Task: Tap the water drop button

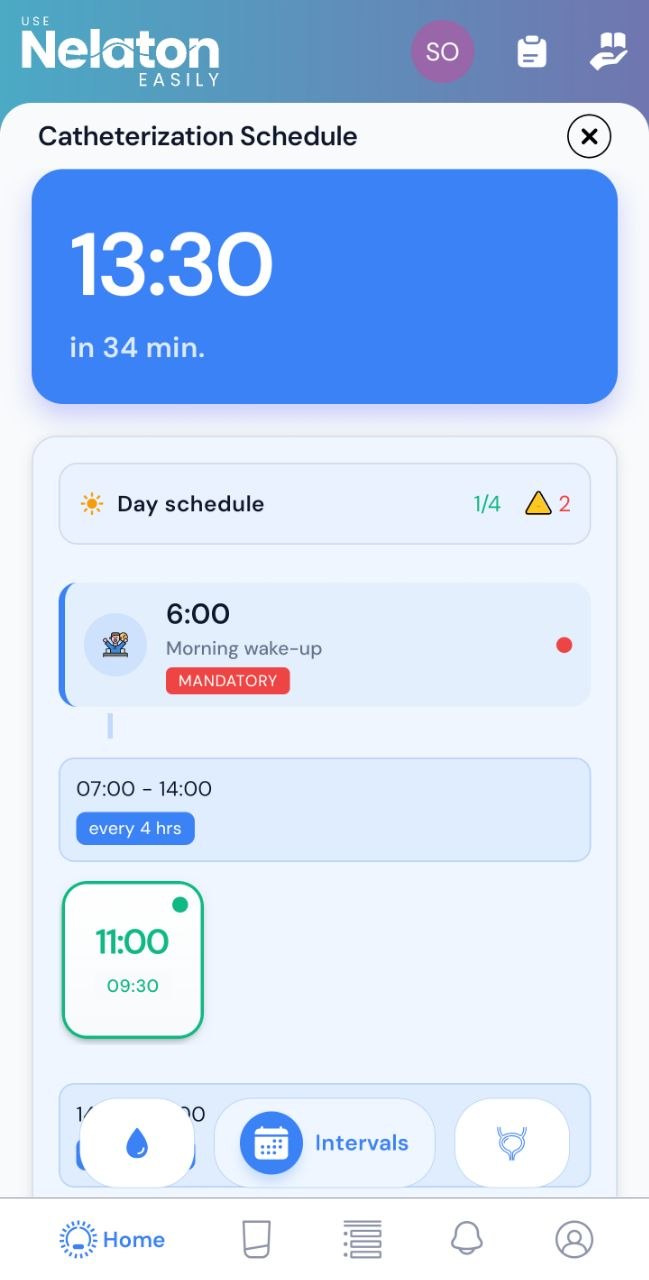Action: point(137,1143)
